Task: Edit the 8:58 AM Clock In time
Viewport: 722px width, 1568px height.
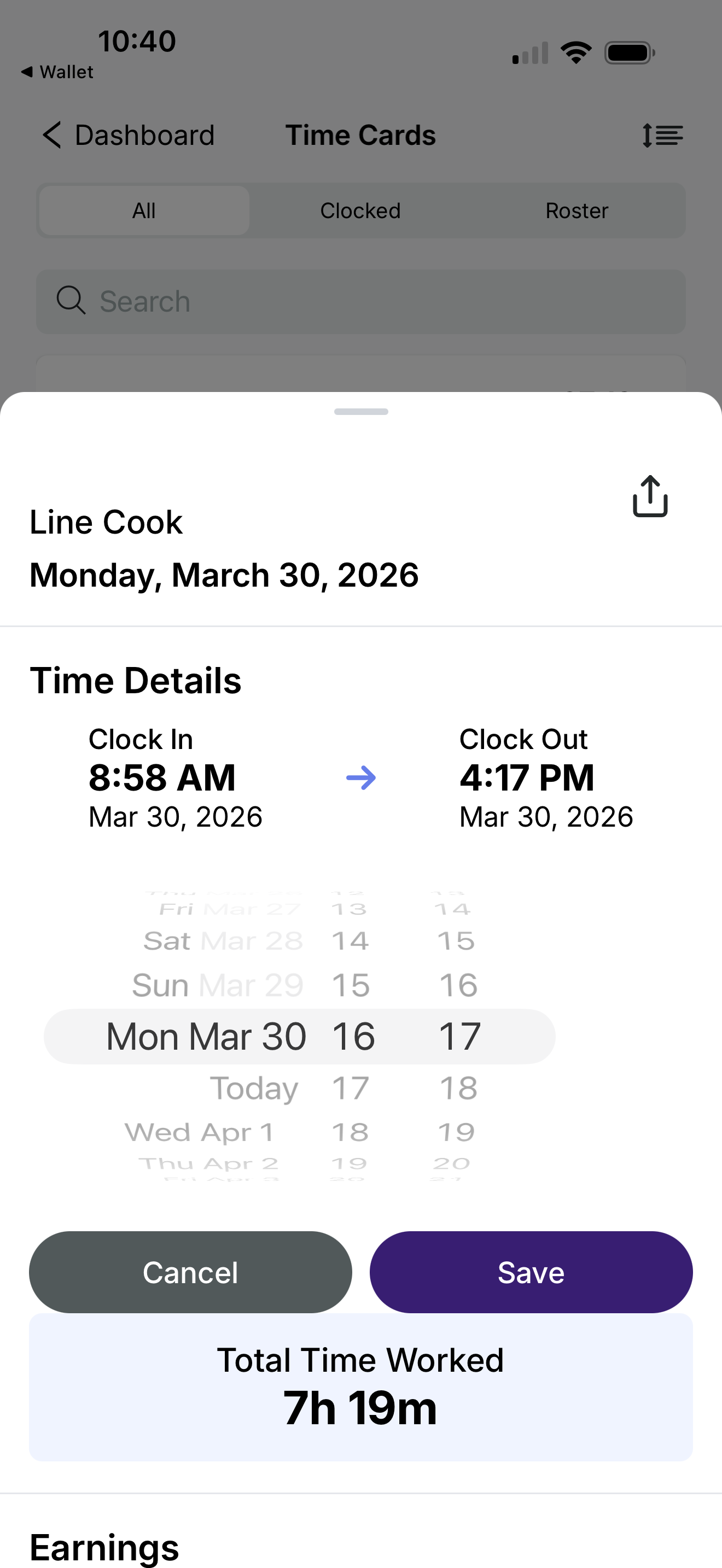Action: 162,777
